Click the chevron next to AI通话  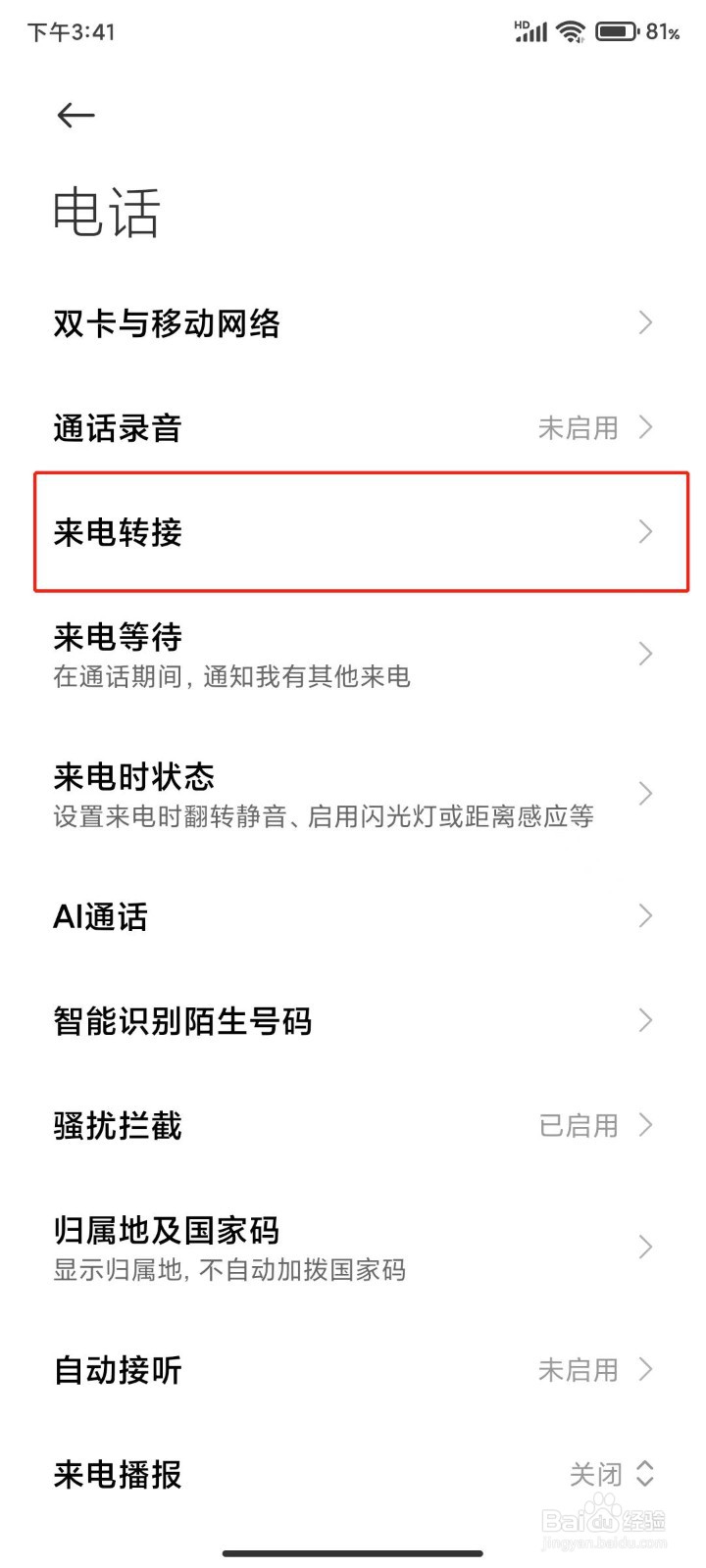645,916
